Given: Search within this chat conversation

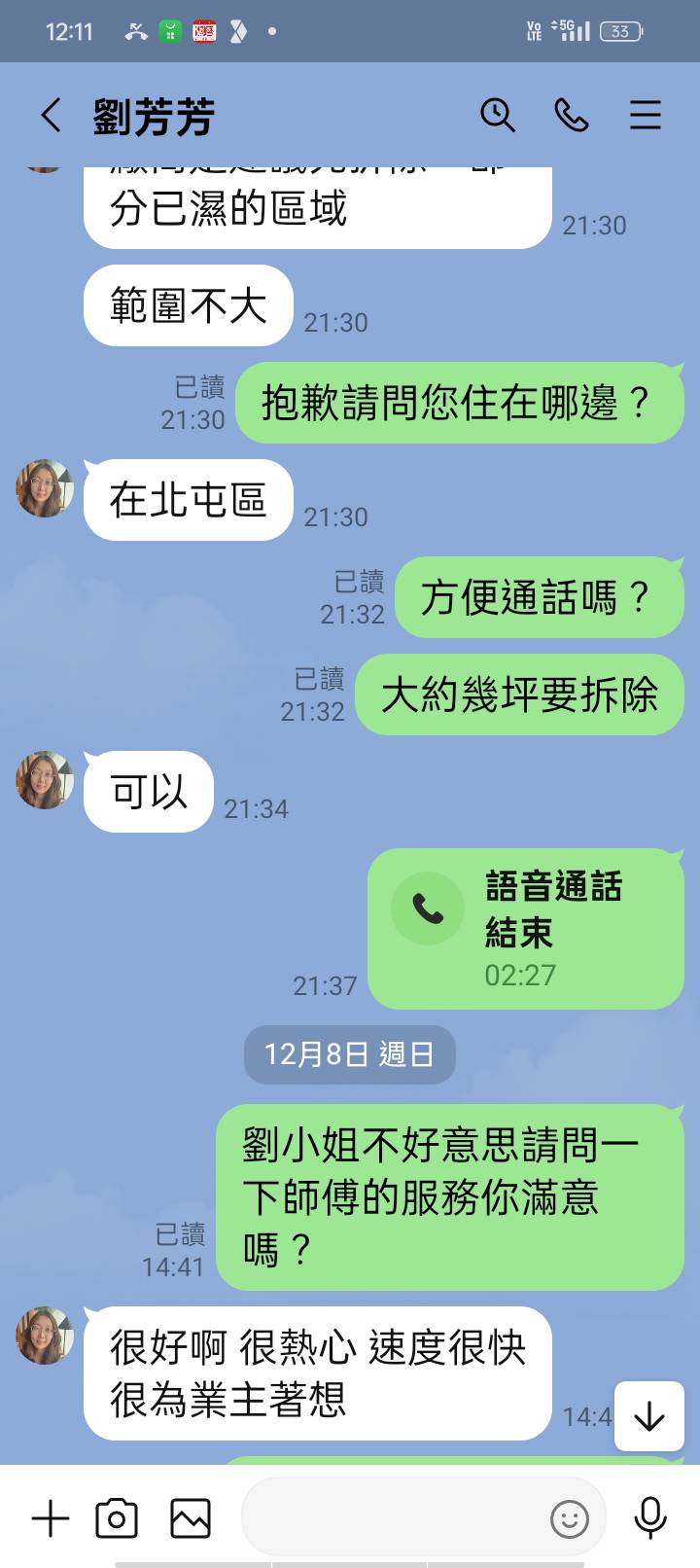Looking at the screenshot, I should (x=497, y=116).
